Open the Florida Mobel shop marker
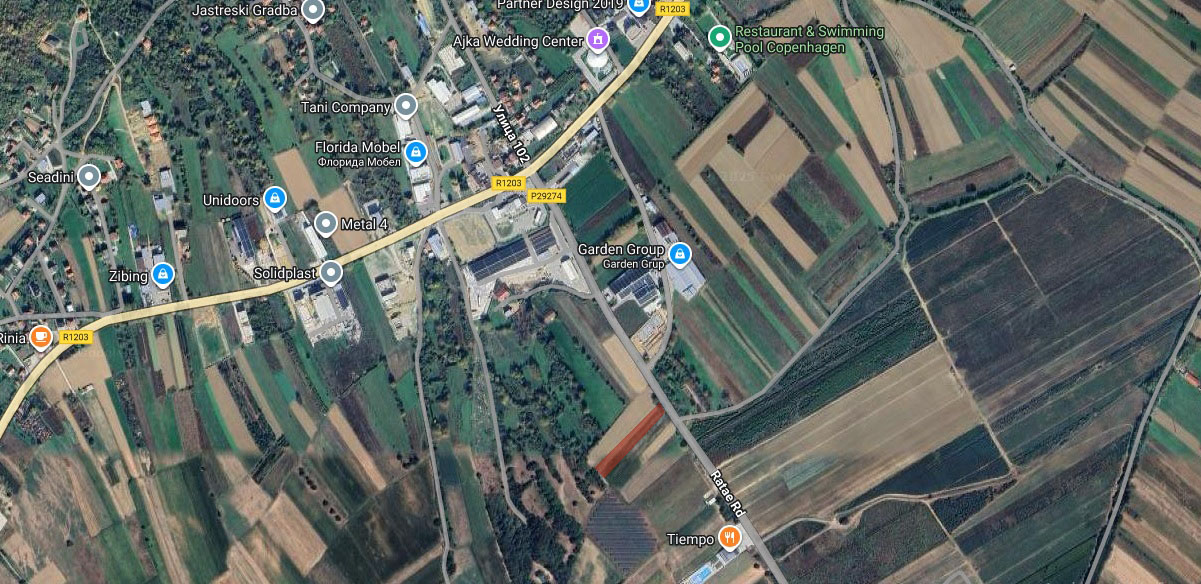 416,152
